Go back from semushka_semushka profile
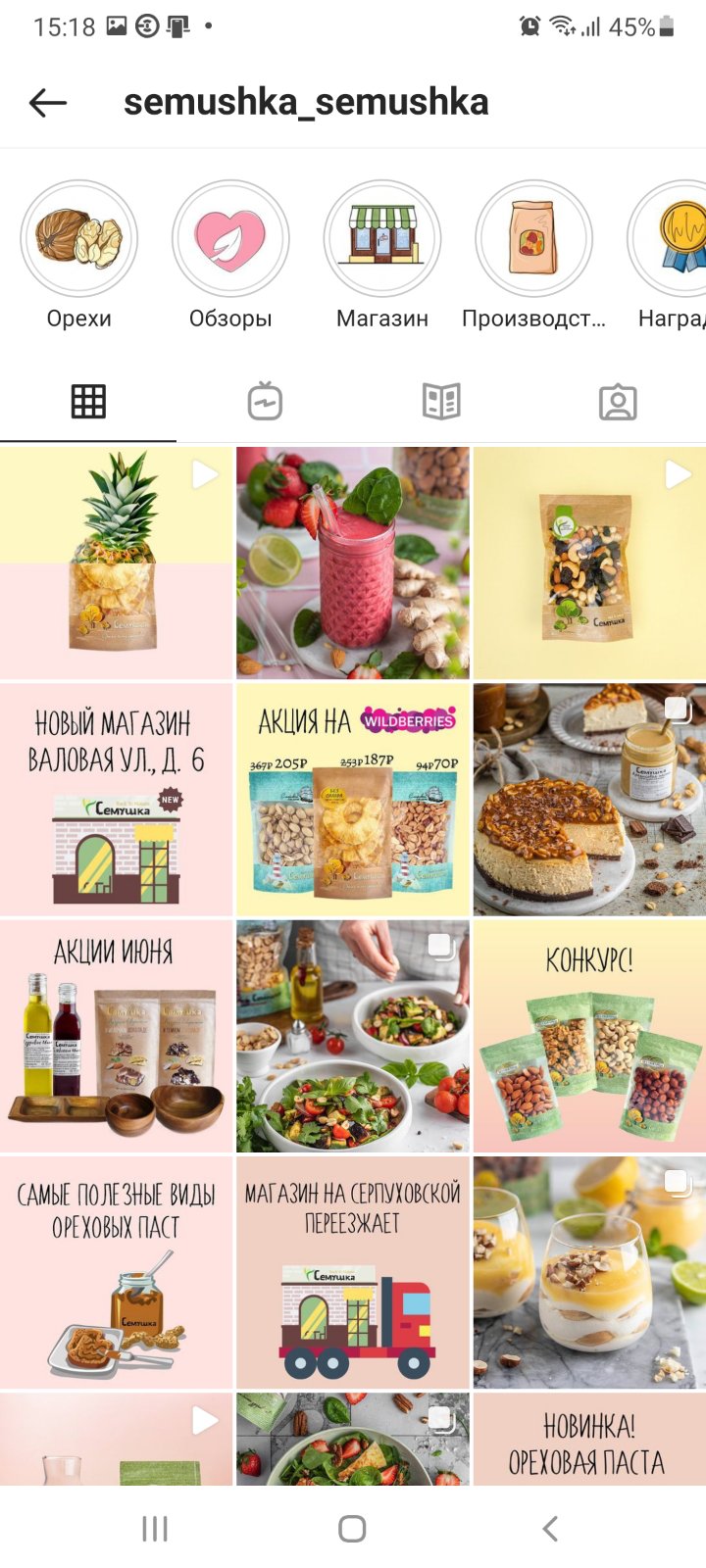This screenshot has width=706, height=1568. pyautogui.click(x=47, y=102)
